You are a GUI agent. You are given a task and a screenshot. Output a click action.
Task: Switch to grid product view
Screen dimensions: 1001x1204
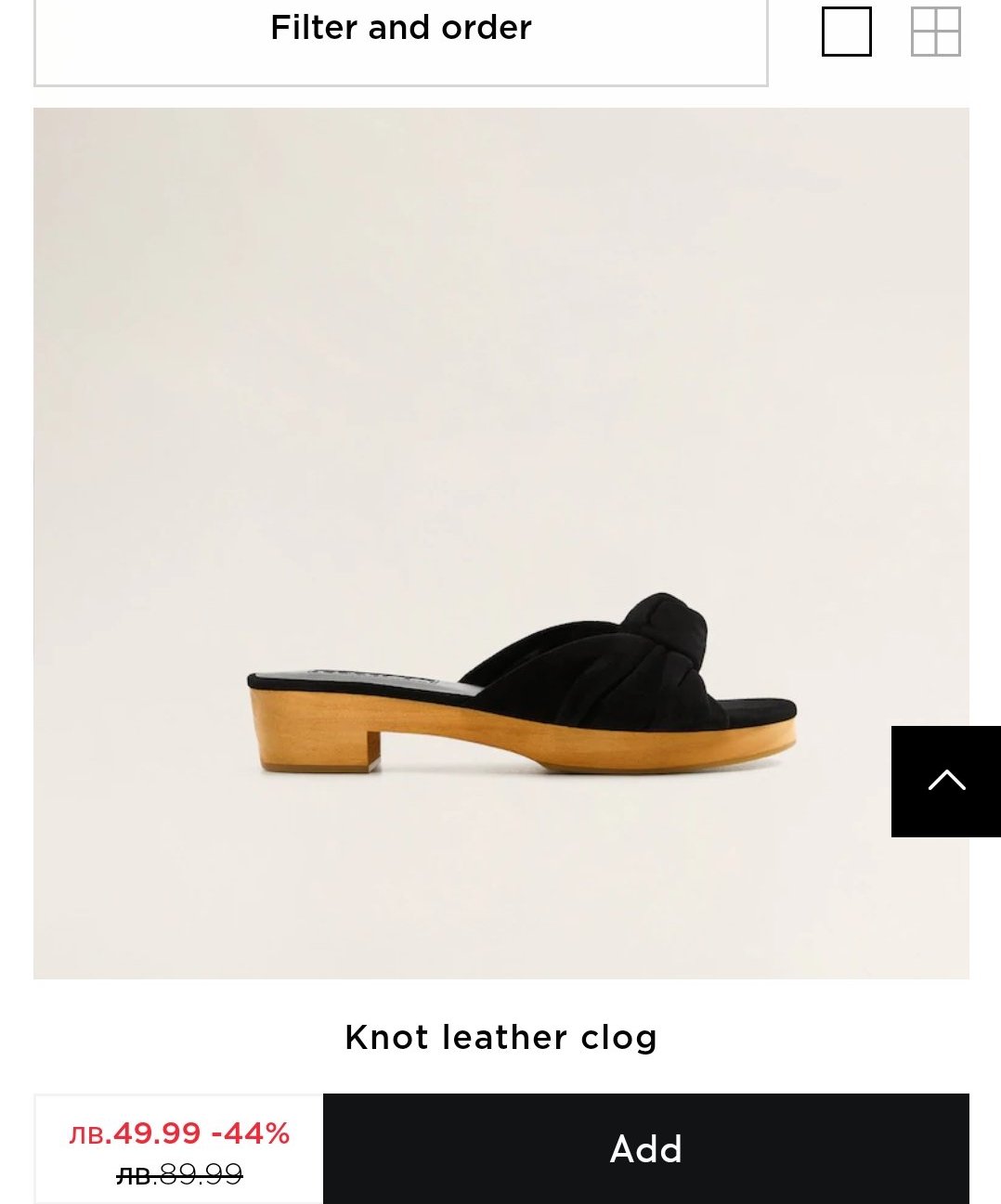pyautogui.click(x=935, y=32)
